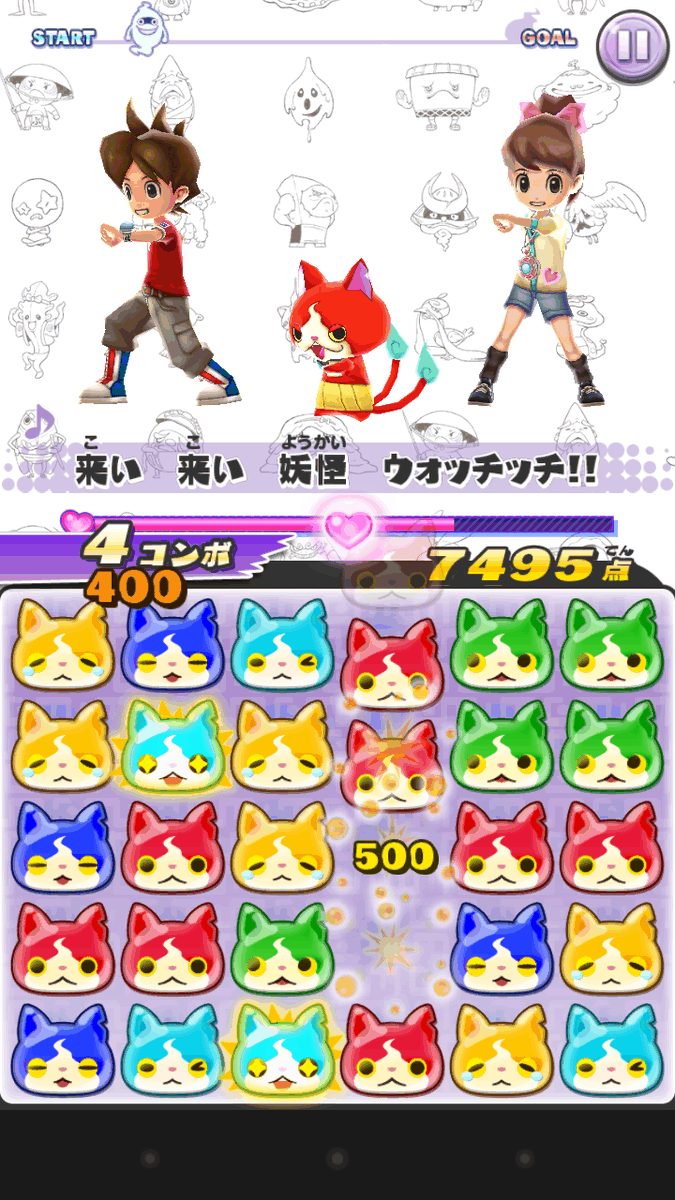Tap the glowing cyan cat between two yellow cats

coord(170,749)
